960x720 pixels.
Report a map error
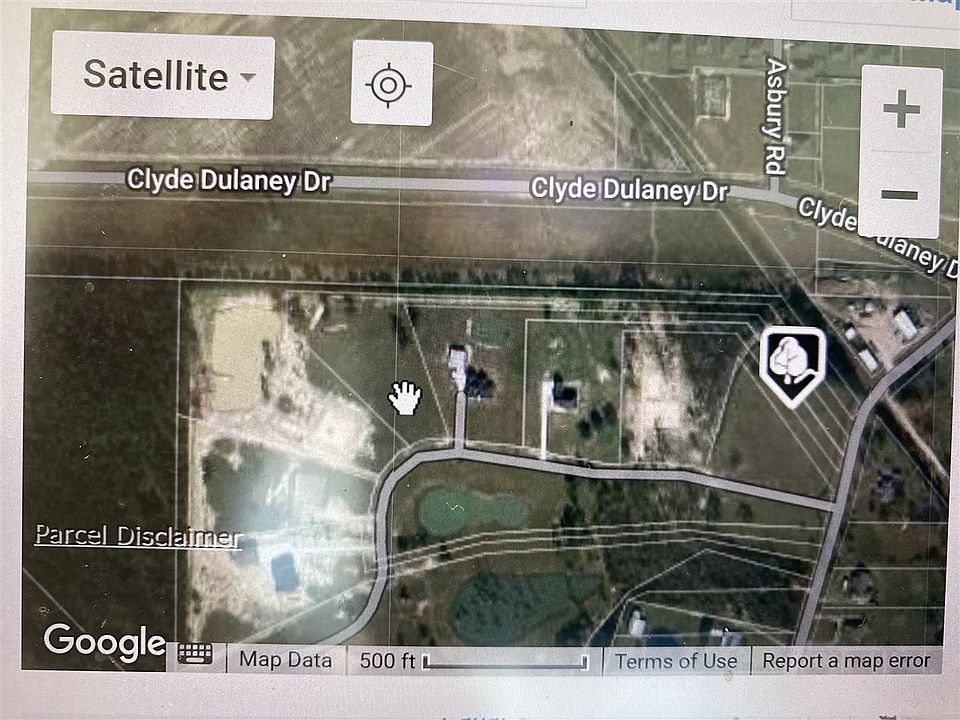[846, 660]
